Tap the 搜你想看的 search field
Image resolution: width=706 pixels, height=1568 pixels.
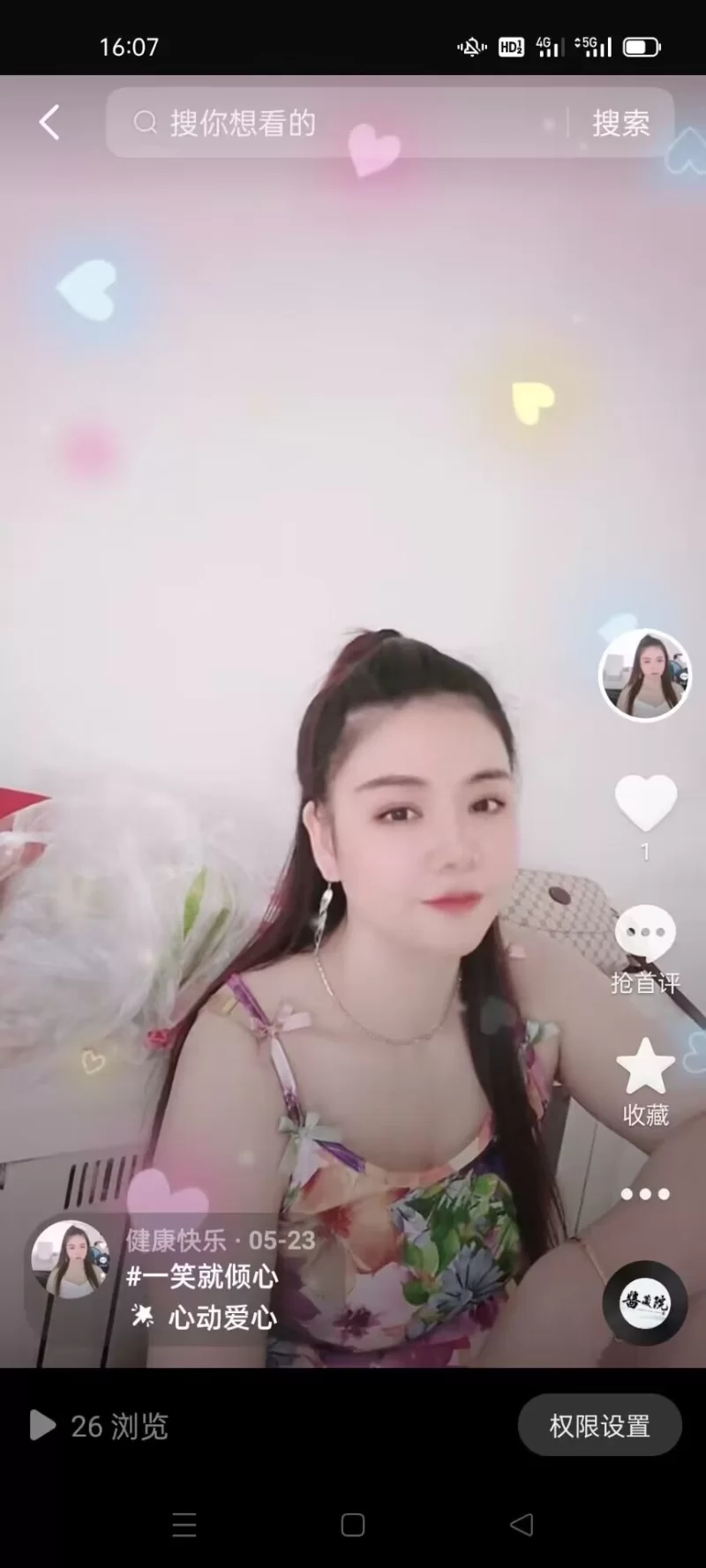point(335,123)
